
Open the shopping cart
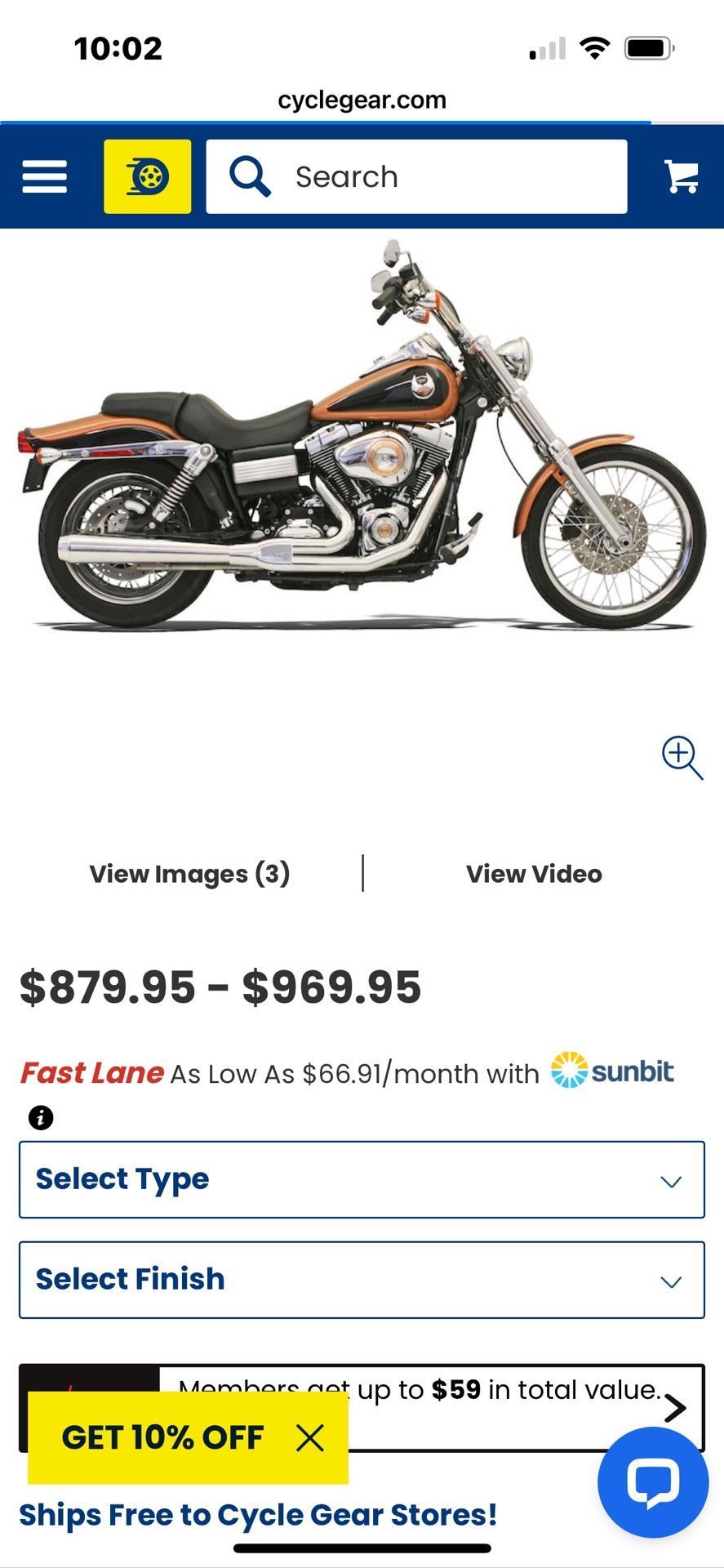click(x=682, y=176)
